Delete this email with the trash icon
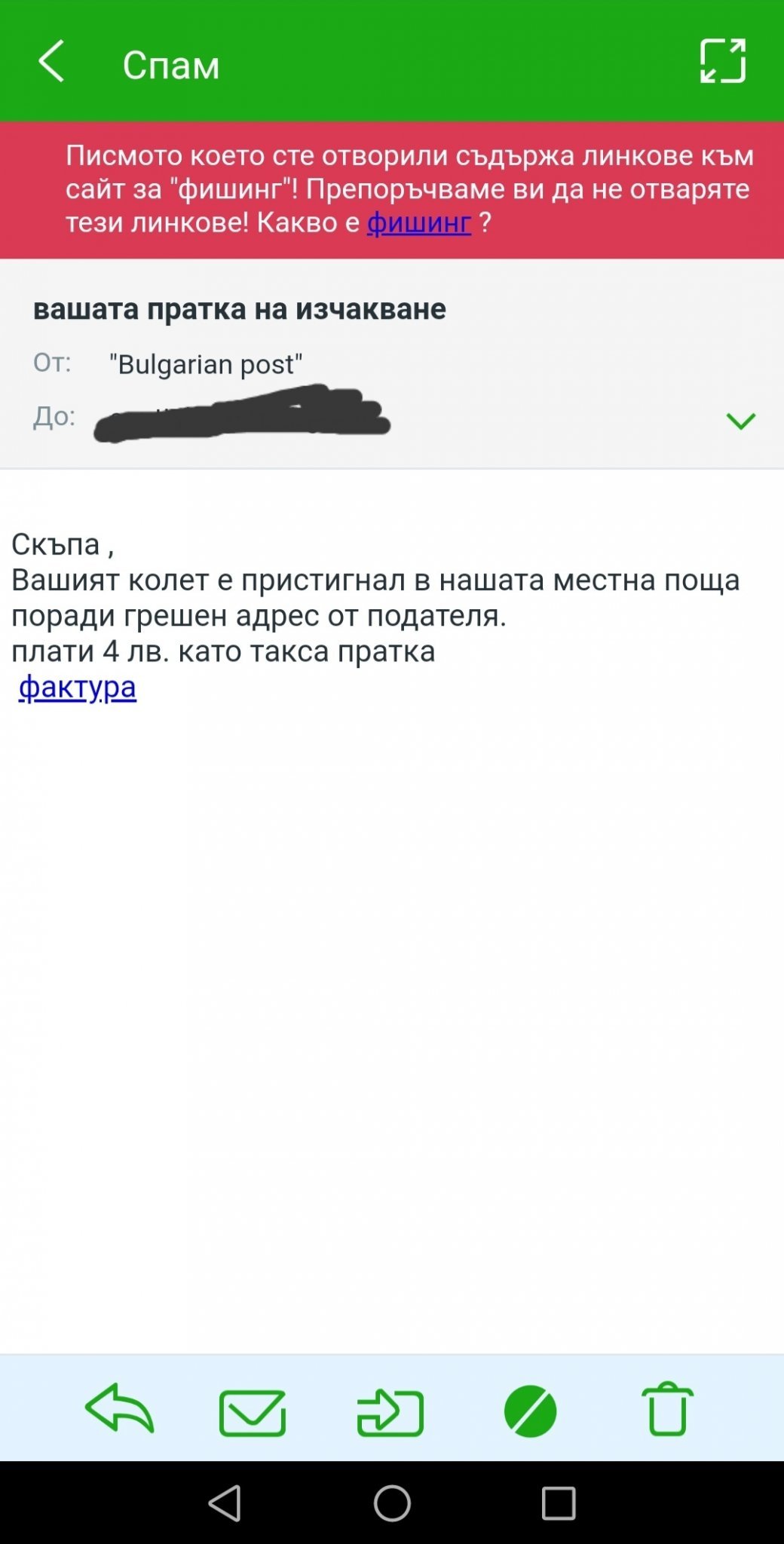784x1544 pixels. (667, 1408)
